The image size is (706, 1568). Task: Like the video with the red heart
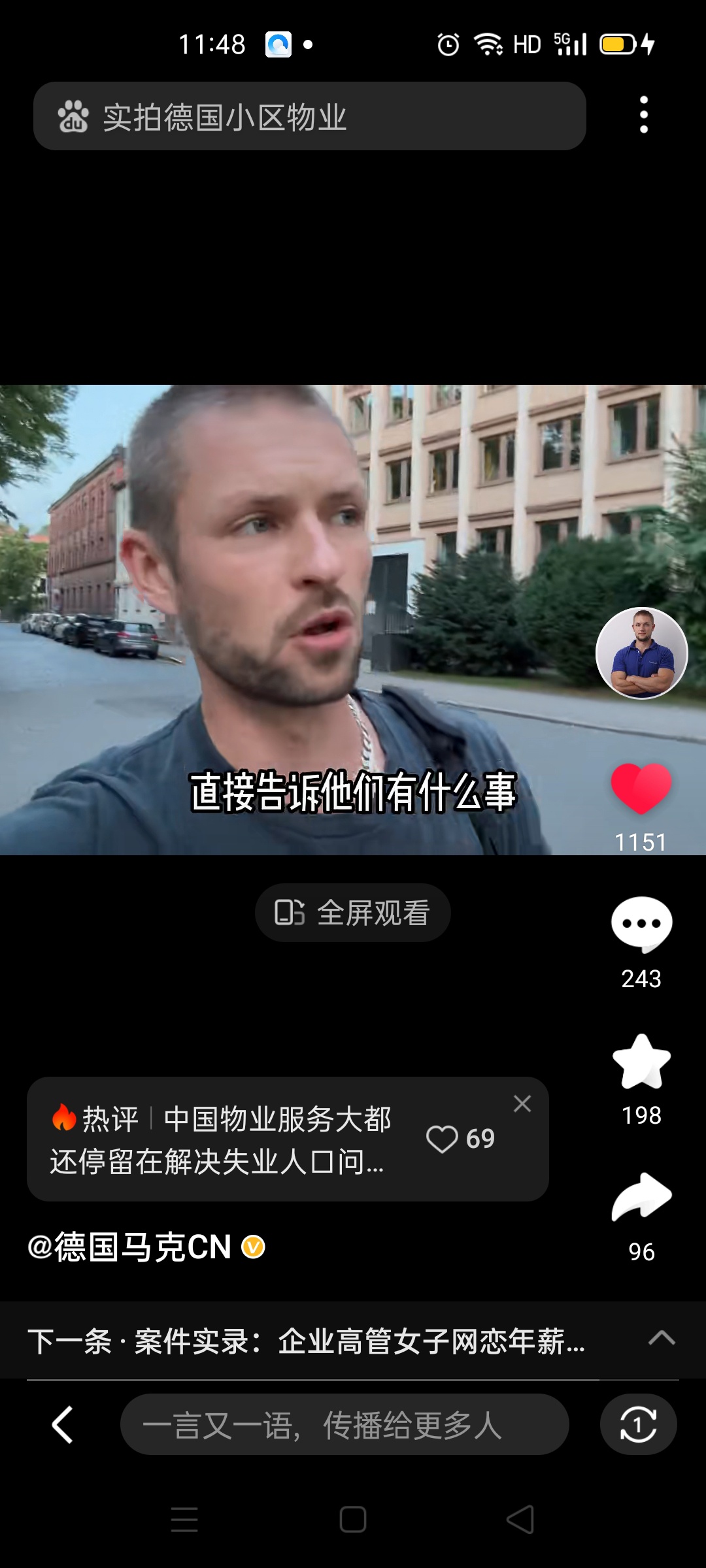641,789
